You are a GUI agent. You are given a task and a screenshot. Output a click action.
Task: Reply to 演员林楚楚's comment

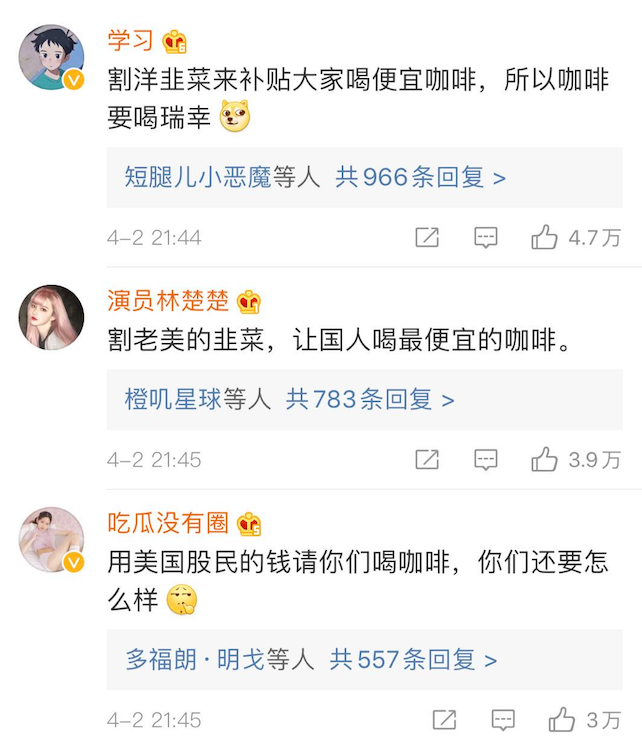tap(486, 460)
